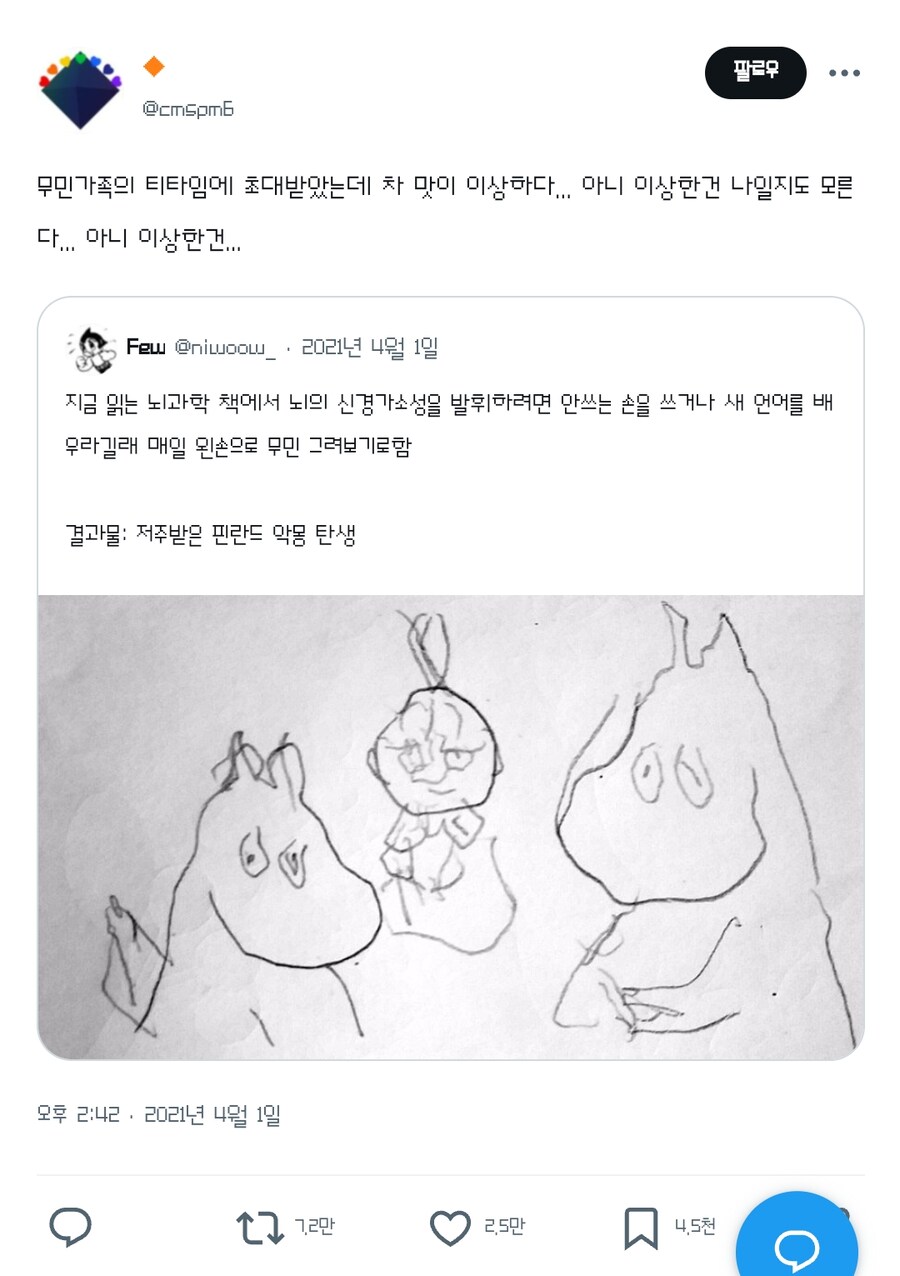Open the quoted tweet by Few
Screen dimensions: 900x1276
(x=450, y=450)
